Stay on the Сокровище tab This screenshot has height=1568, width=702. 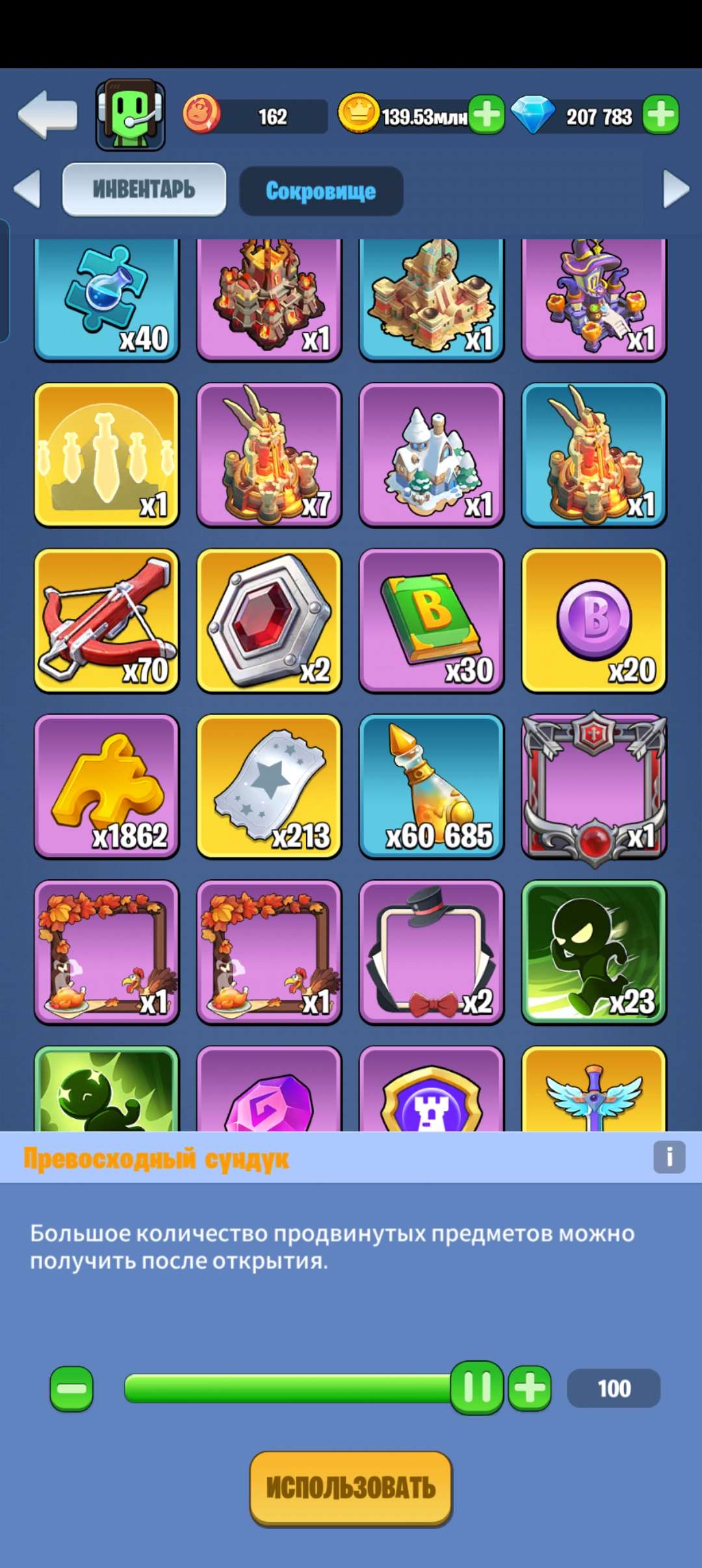point(320,190)
